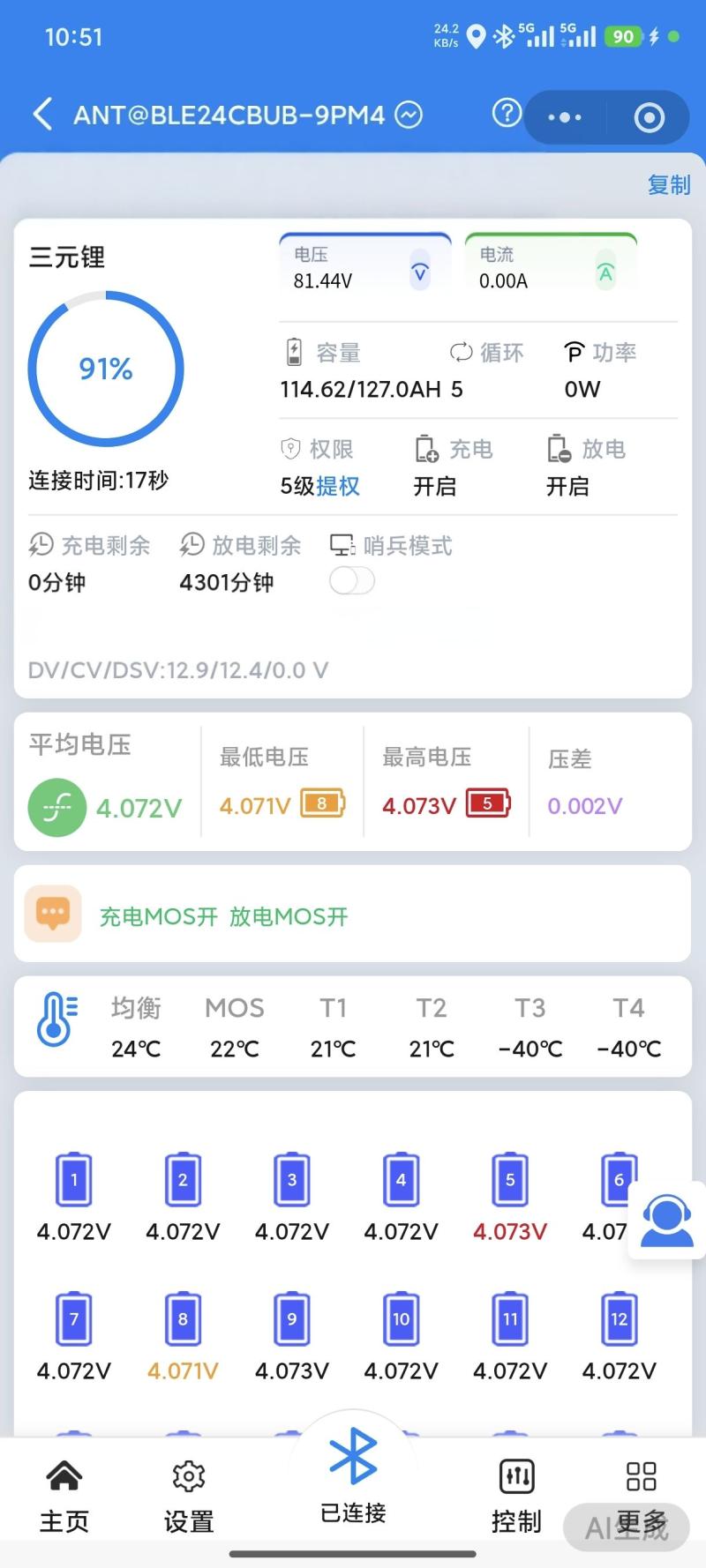Viewport: 706px width, 1568px height.
Task: Go back using the header arrow
Action: pos(42,115)
